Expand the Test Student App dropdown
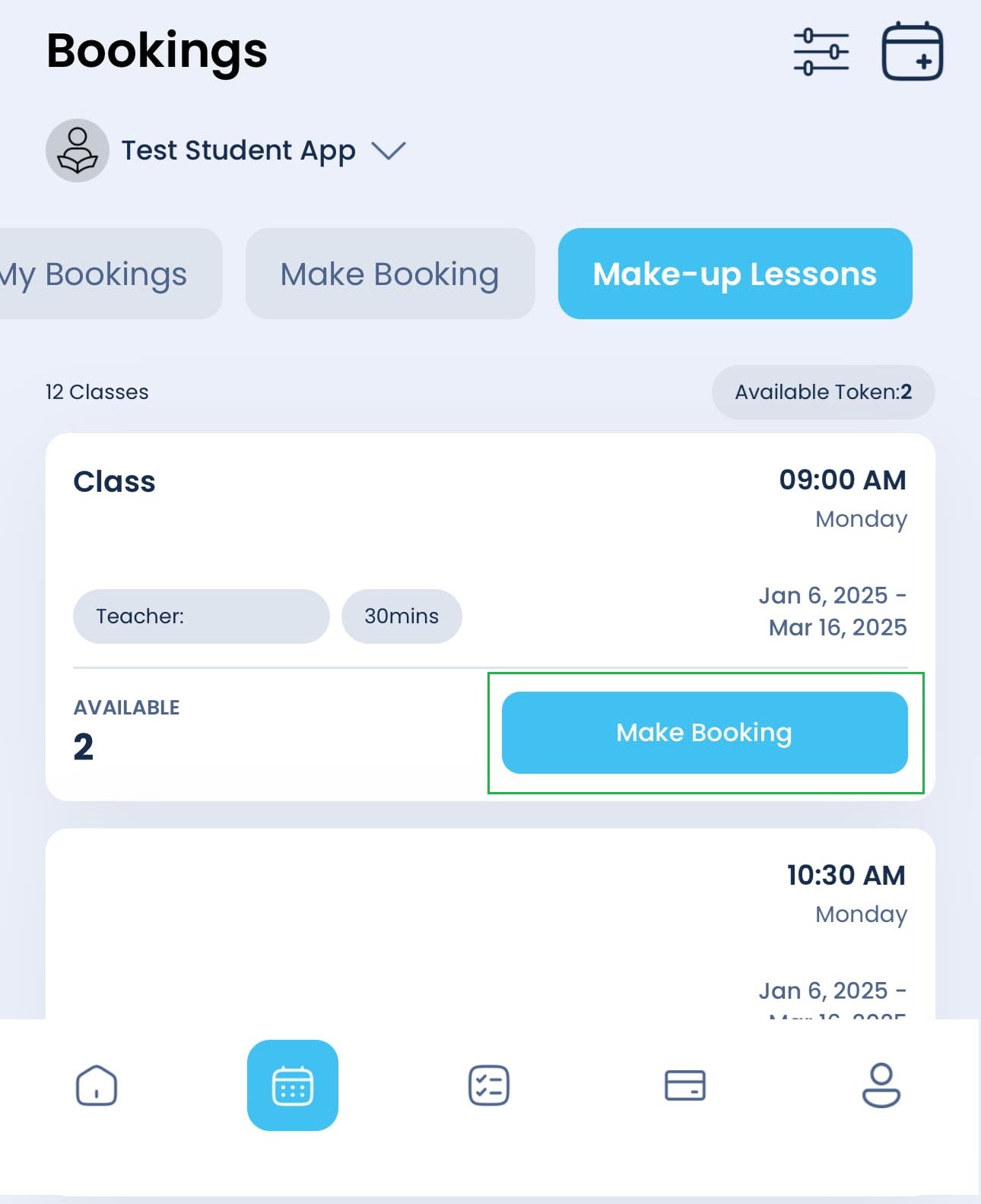Viewport: 981px width, 1204px height. [389, 150]
